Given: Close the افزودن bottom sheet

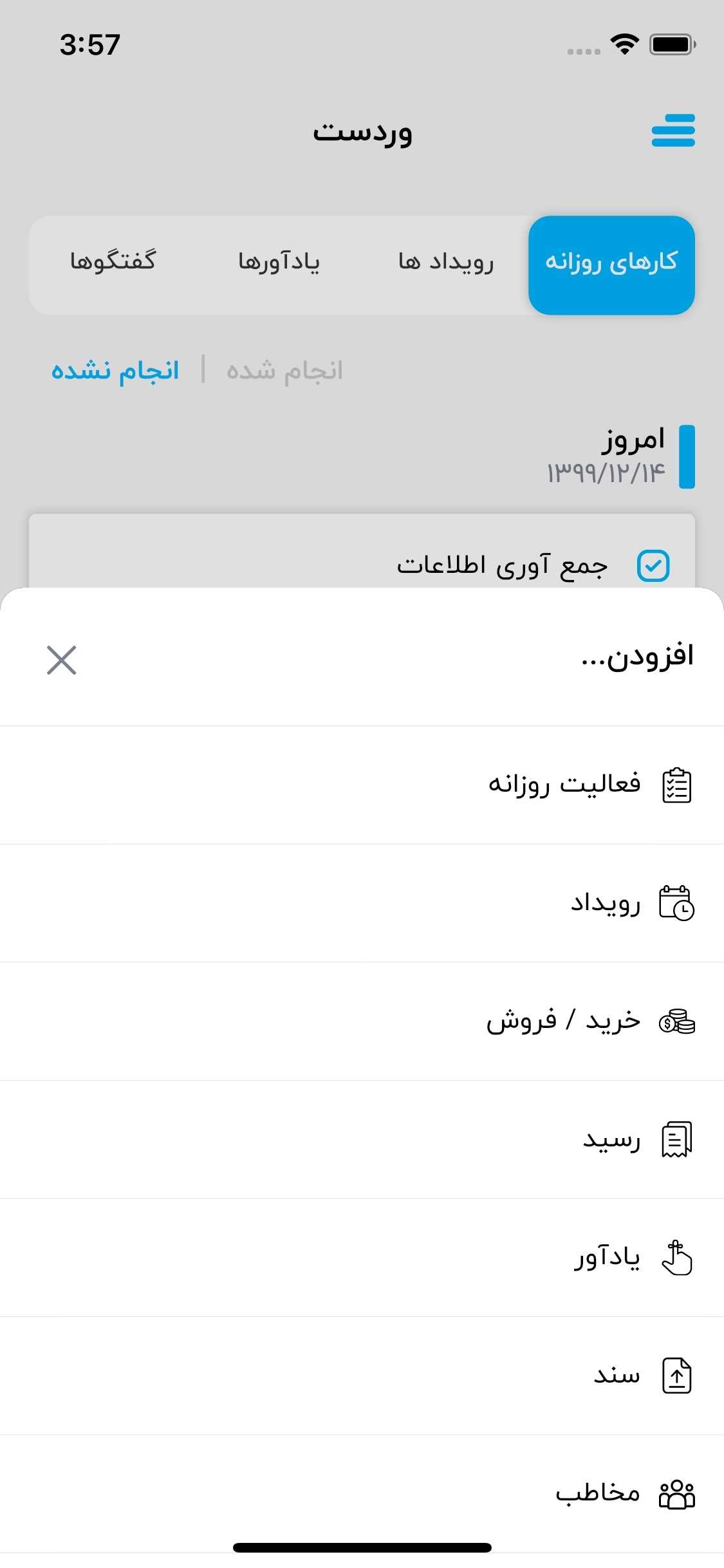Looking at the screenshot, I should tap(62, 660).
